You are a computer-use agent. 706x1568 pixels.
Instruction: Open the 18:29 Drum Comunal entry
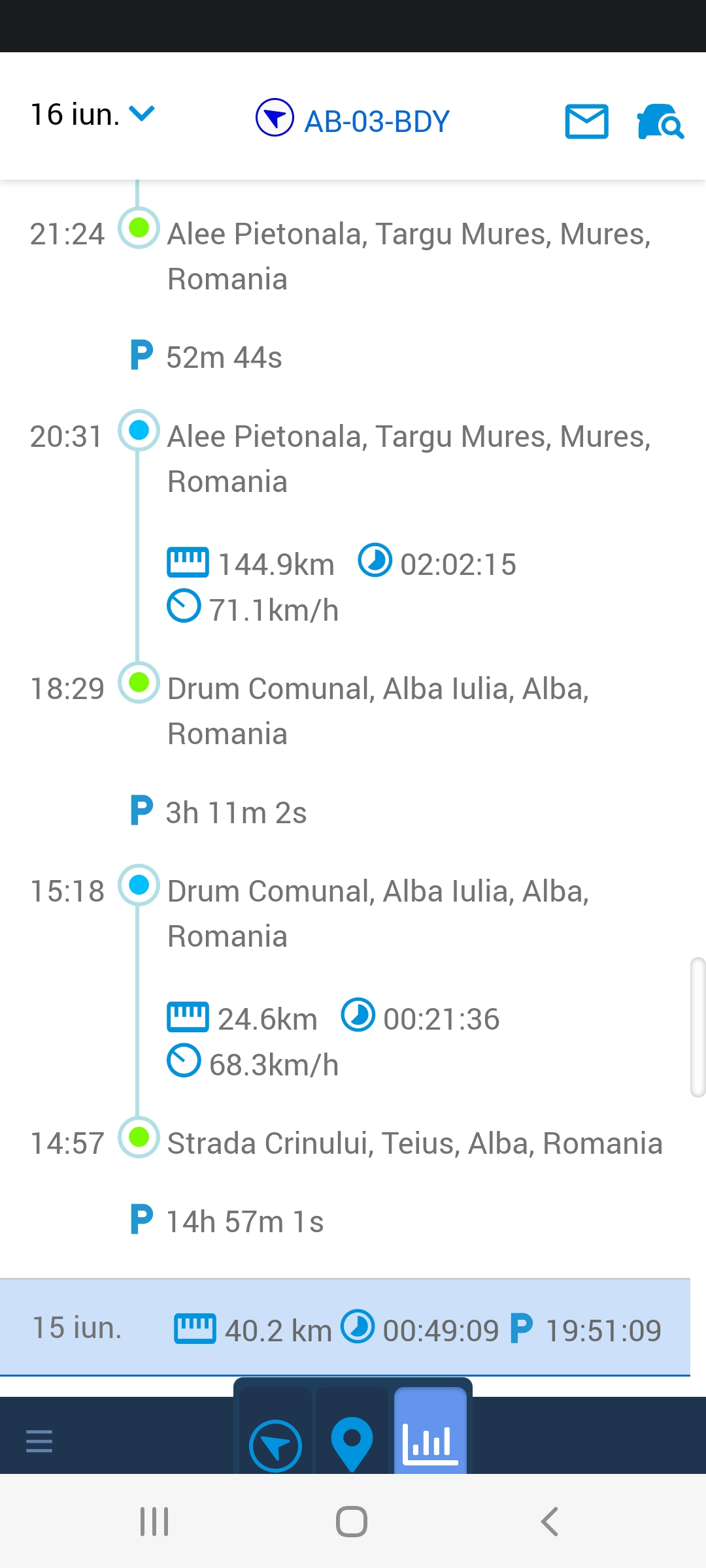[378, 711]
